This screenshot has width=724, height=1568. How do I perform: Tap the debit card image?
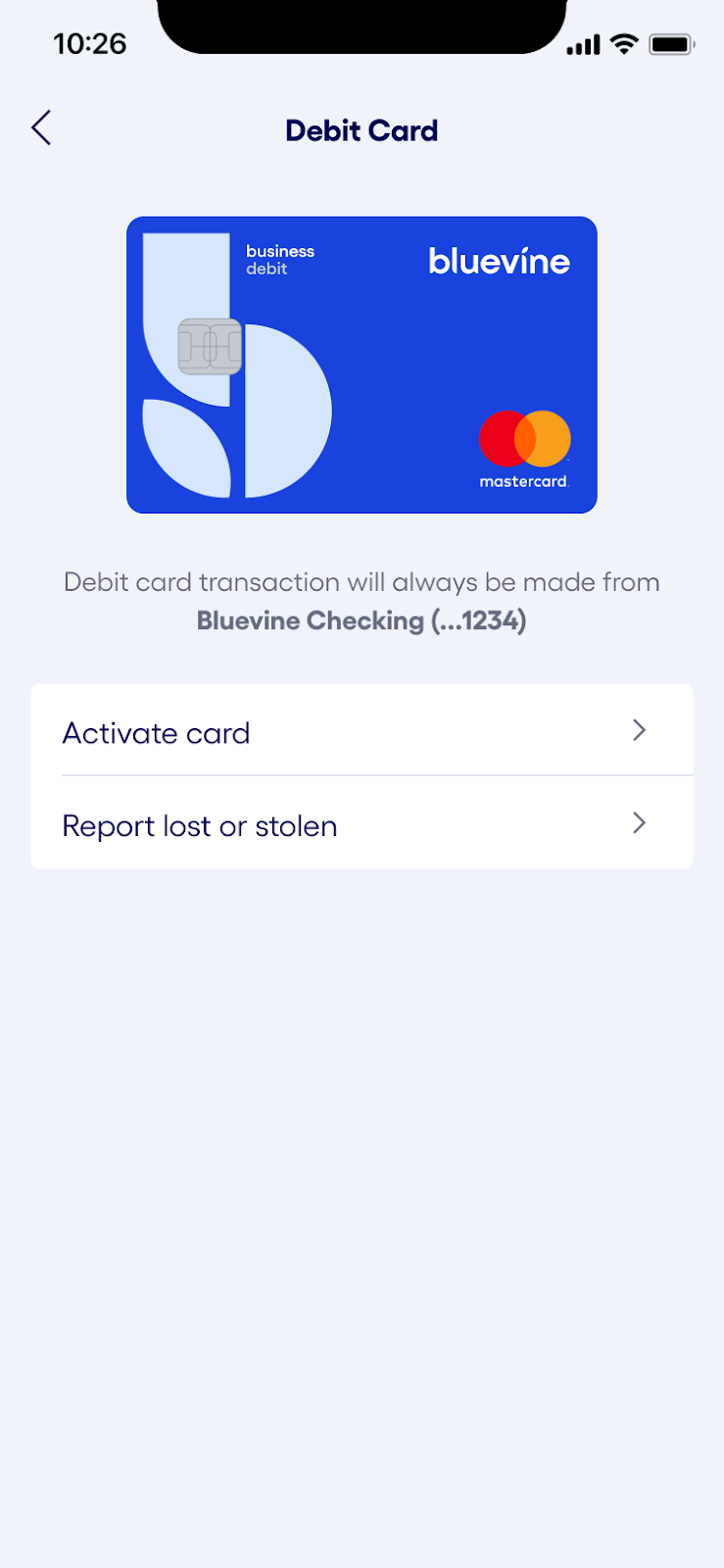pyautogui.click(x=362, y=364)
